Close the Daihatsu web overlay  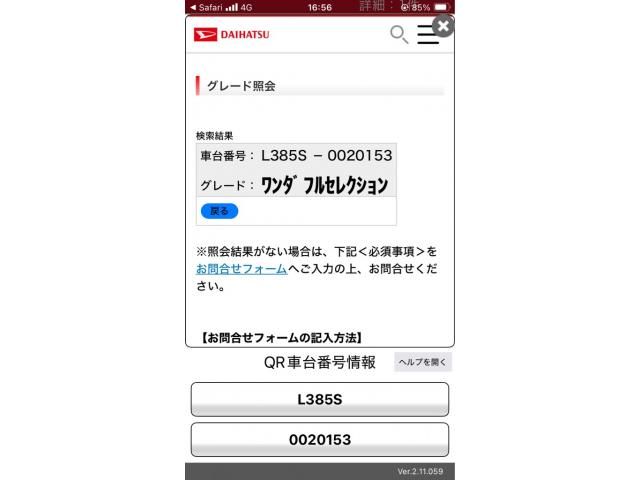[444, 27]
